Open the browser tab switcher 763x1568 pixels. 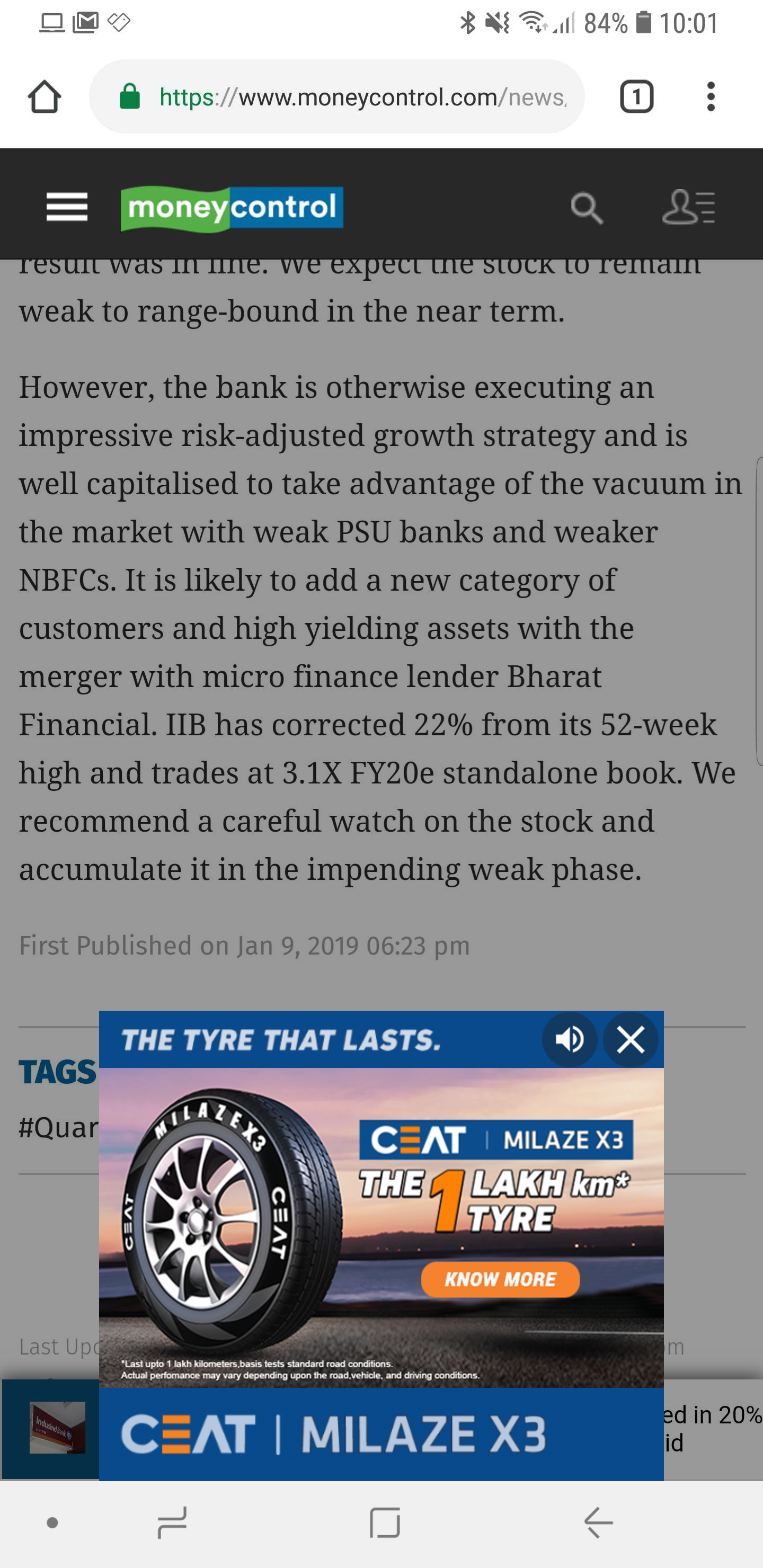pyautogui.click(x=636, y=97)
